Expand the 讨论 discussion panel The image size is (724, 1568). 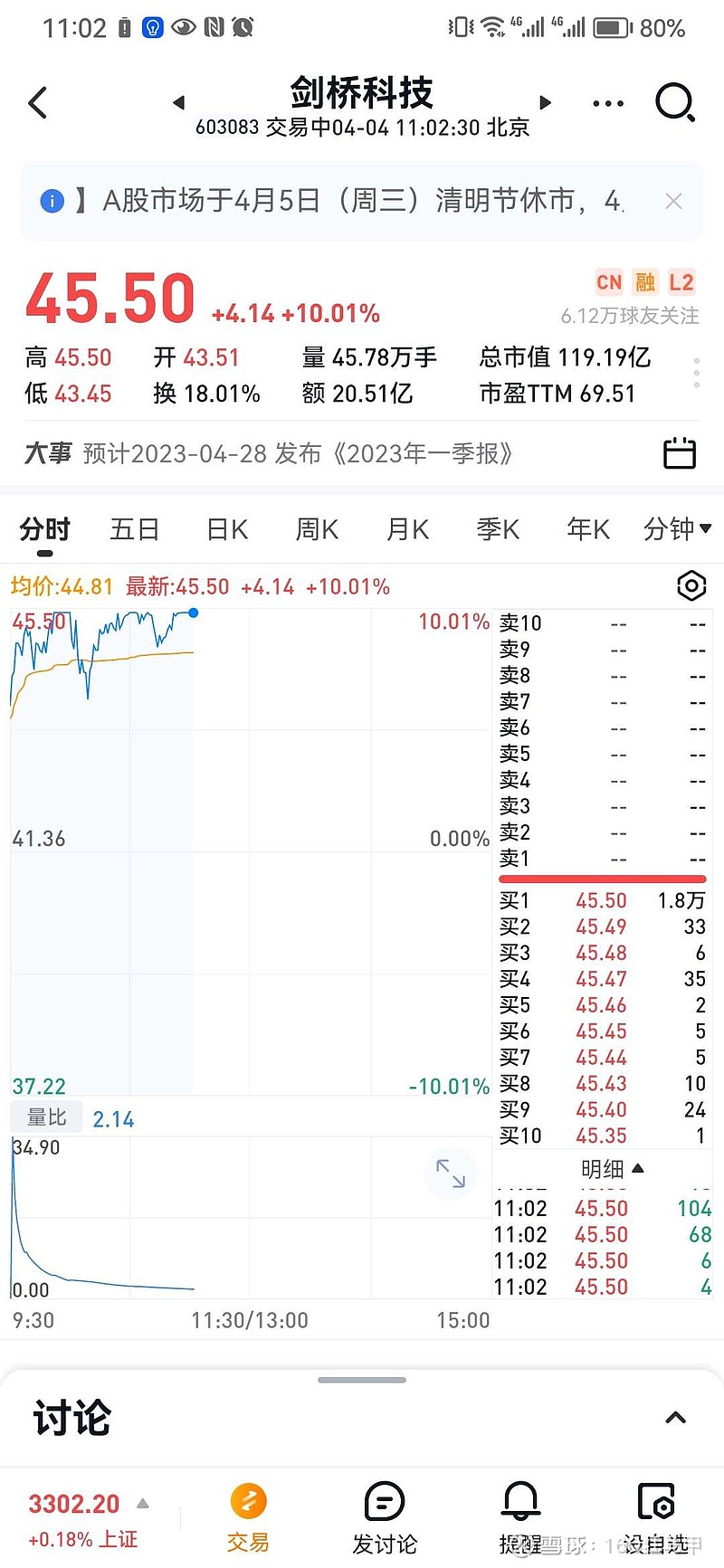click(x=675, y=1418)
